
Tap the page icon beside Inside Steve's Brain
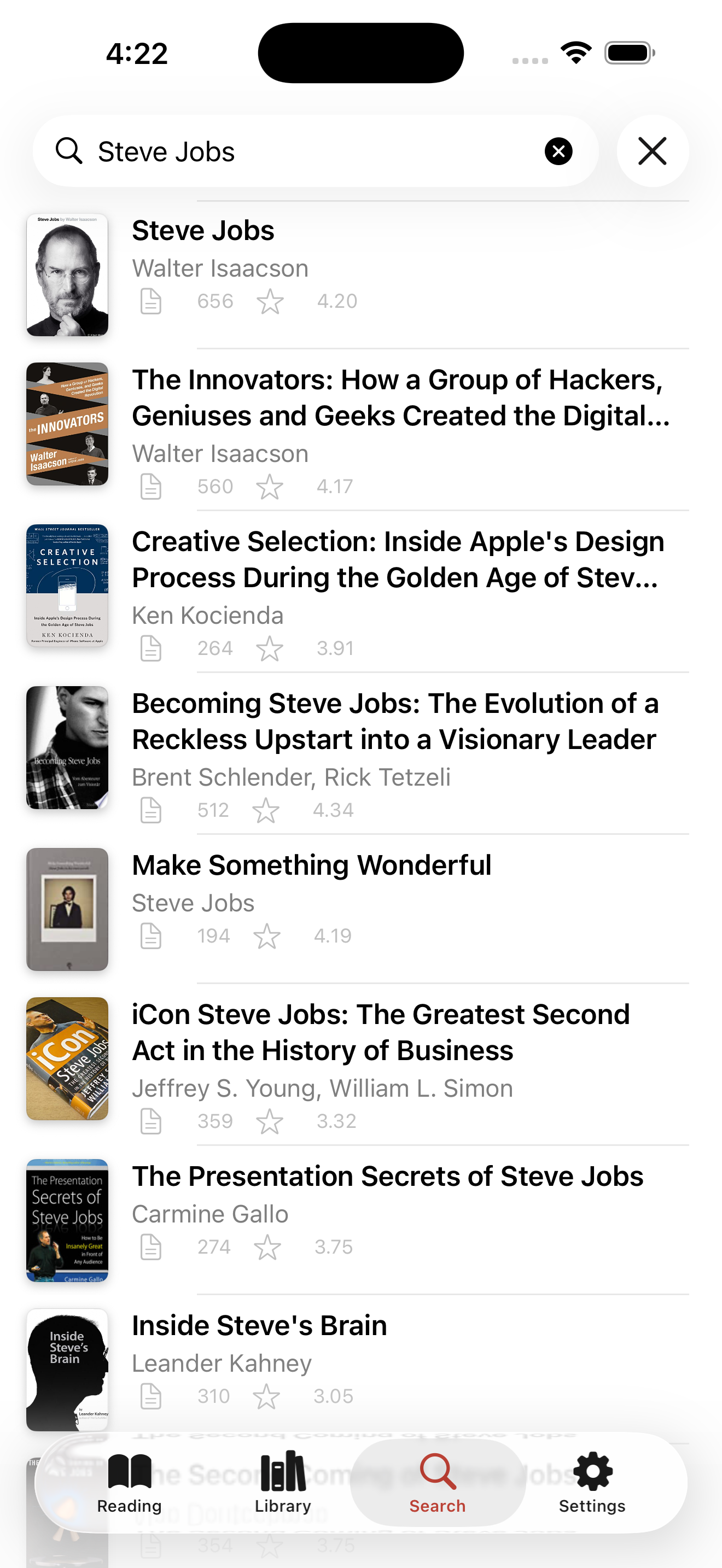[150, 1396]
